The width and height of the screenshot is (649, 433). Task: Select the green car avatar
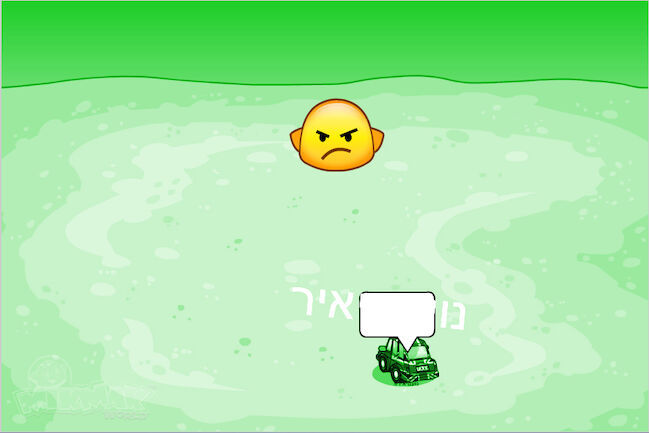(406, 364)
